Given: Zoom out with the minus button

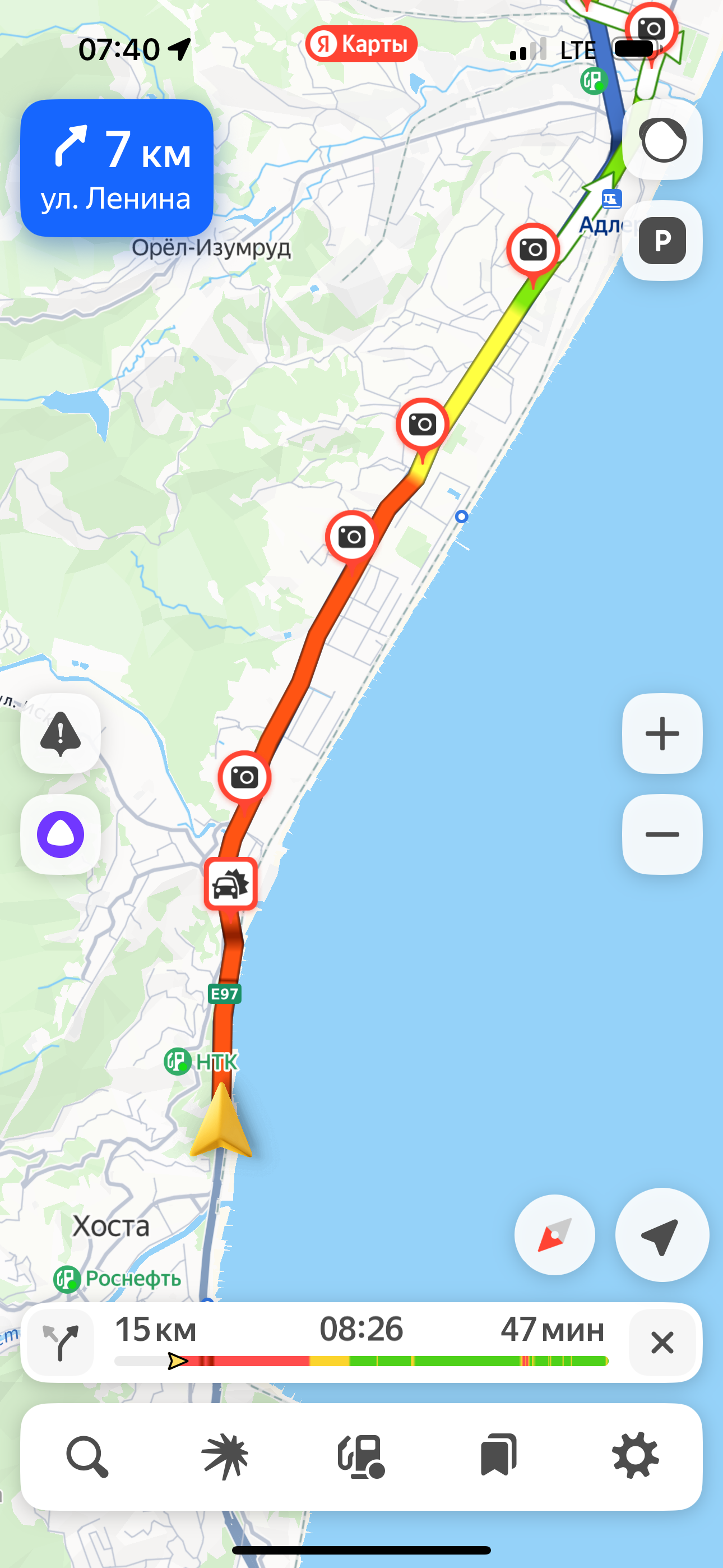Looking at the screenshot, I should click(x=662, y=834).
